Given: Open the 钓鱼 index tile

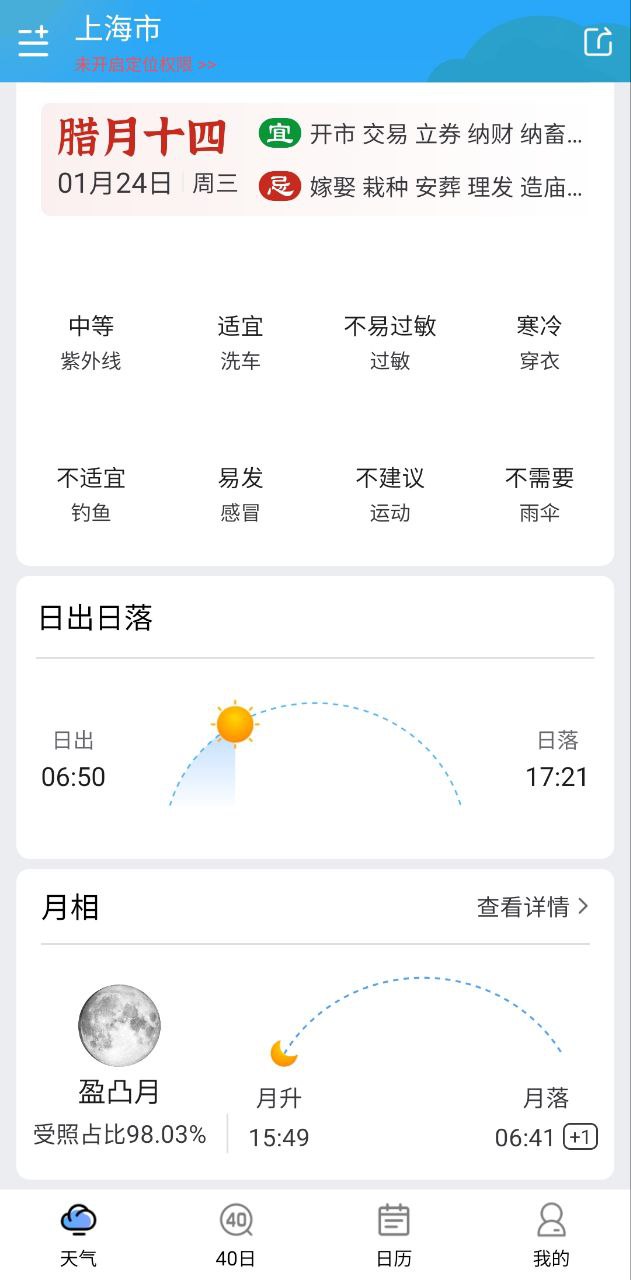Looking at the screenshot, I should point(91,494).
